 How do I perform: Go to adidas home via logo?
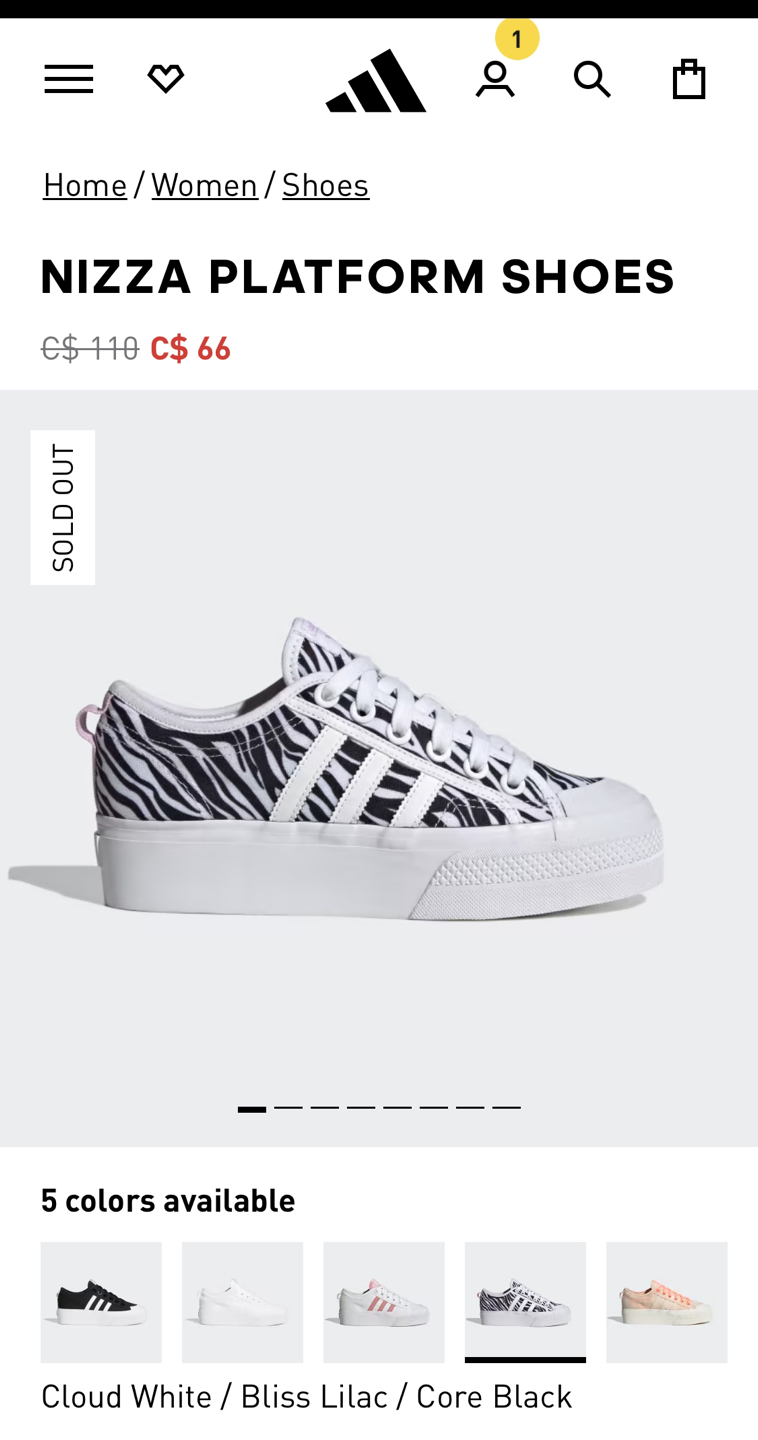click(x=376, y=80)
